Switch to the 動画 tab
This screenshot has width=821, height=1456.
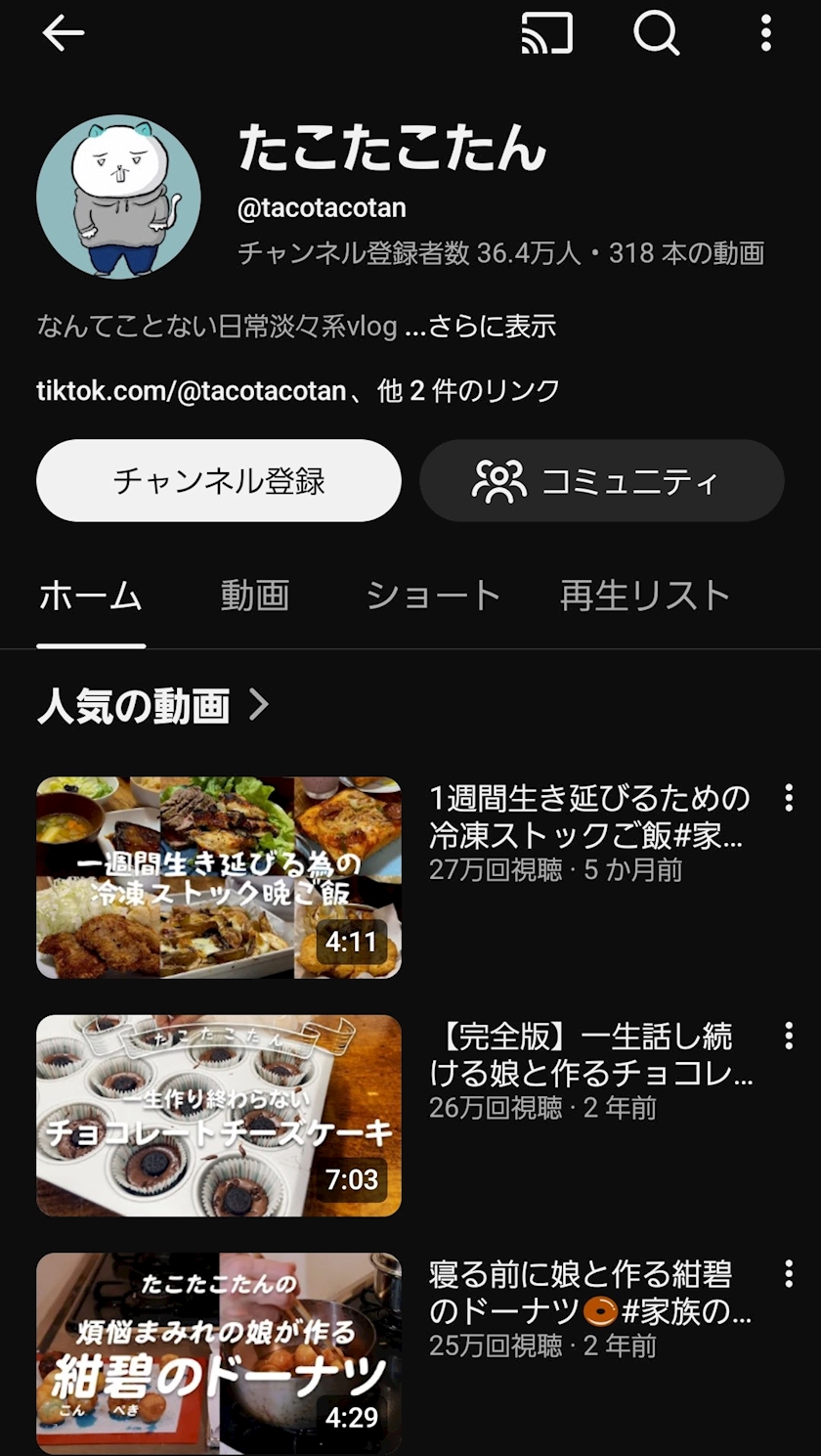point(255,596)
